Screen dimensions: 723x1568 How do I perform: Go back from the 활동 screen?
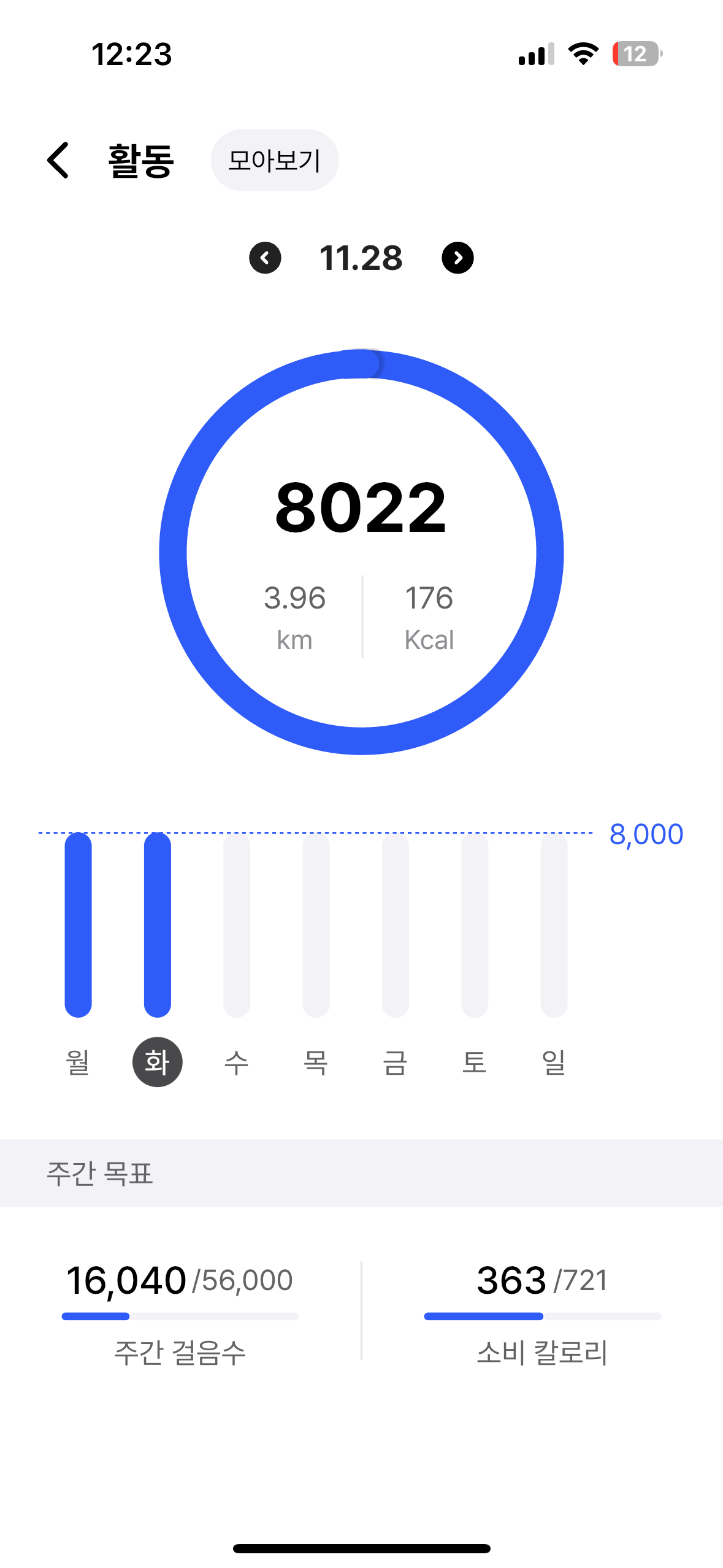[x=58, y=160]
